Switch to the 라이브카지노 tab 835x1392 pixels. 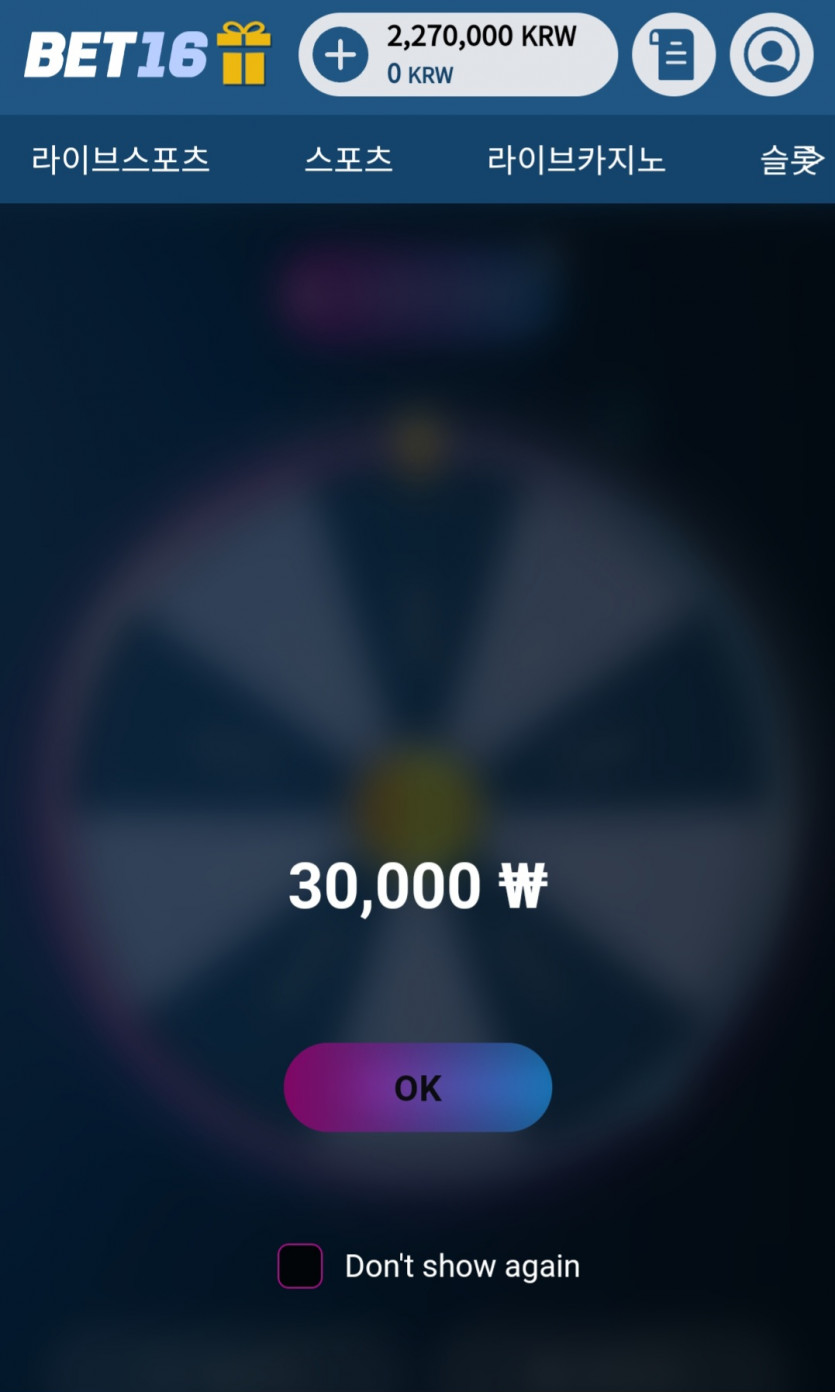pos(576,160)
